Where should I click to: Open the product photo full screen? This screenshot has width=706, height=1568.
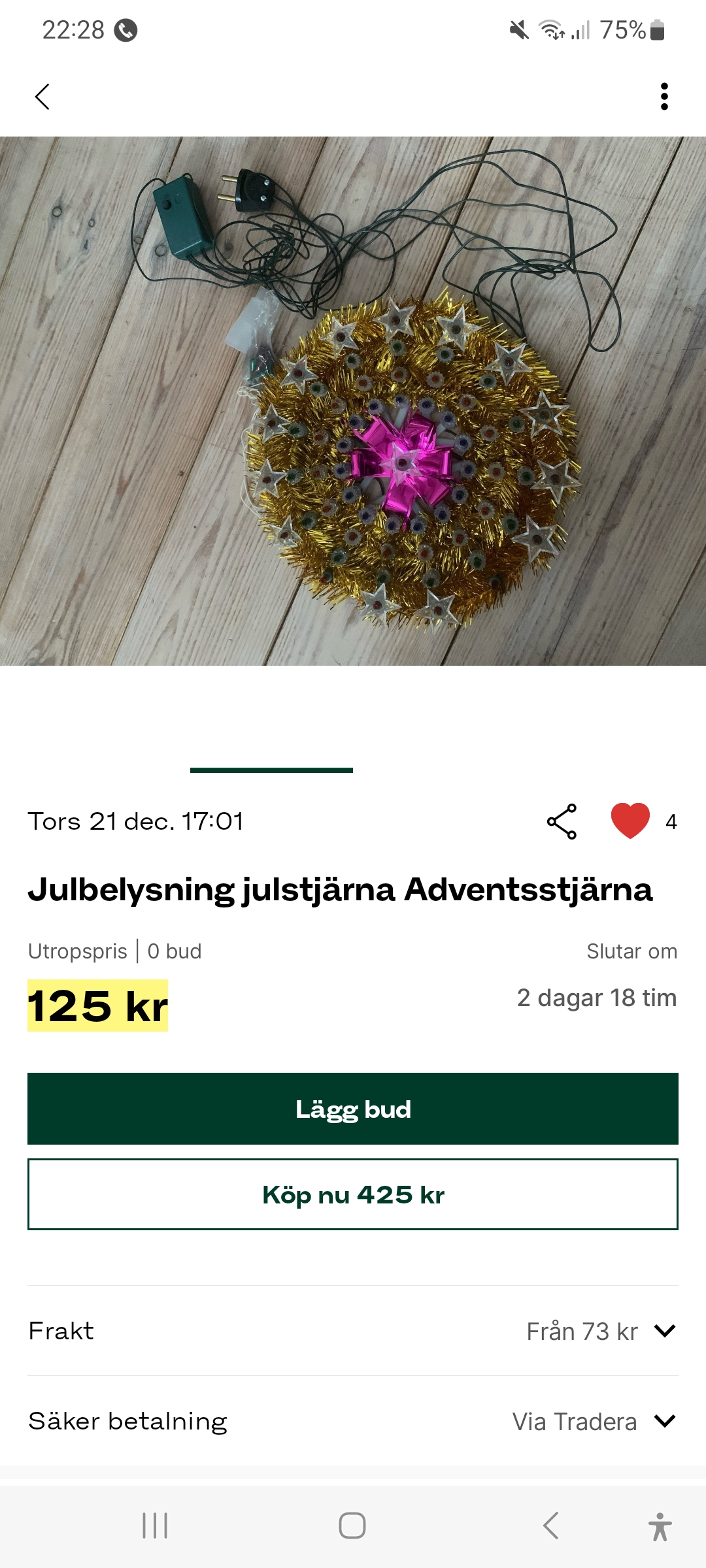click(x=353, y=400)
